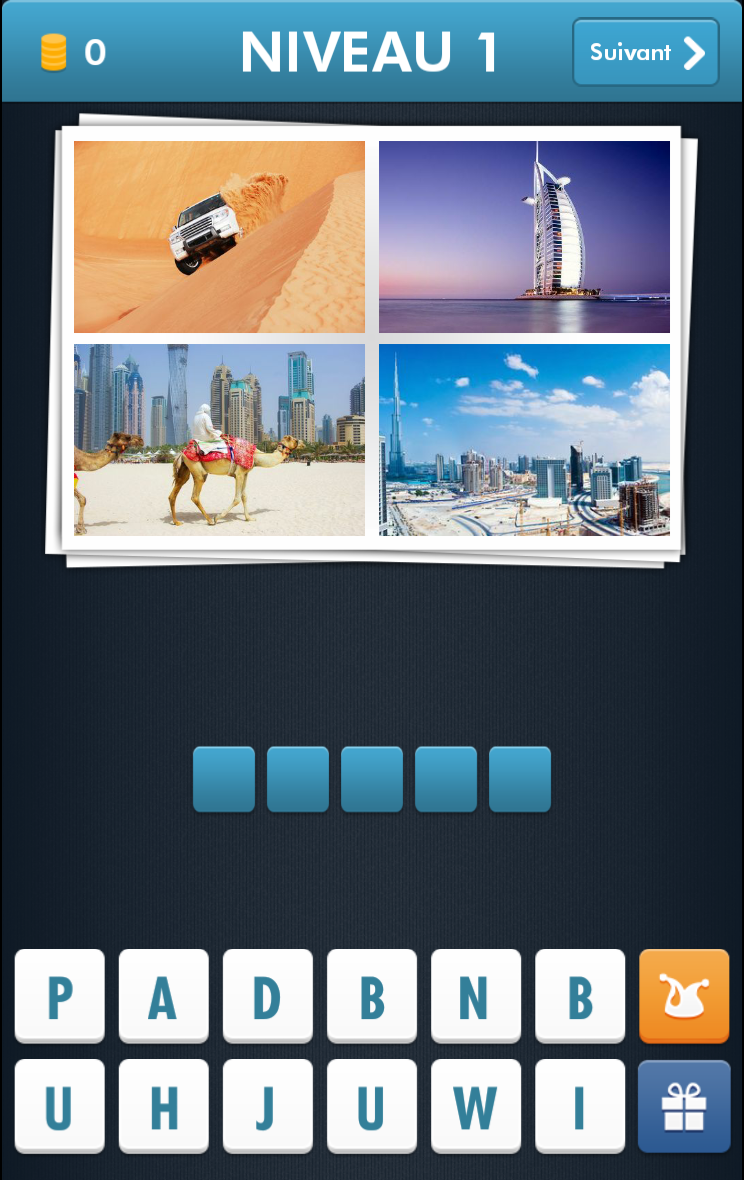Enlarge the desert SUV picture
744x1180 pixels.
pyautogui.click(x=219, y=237)
